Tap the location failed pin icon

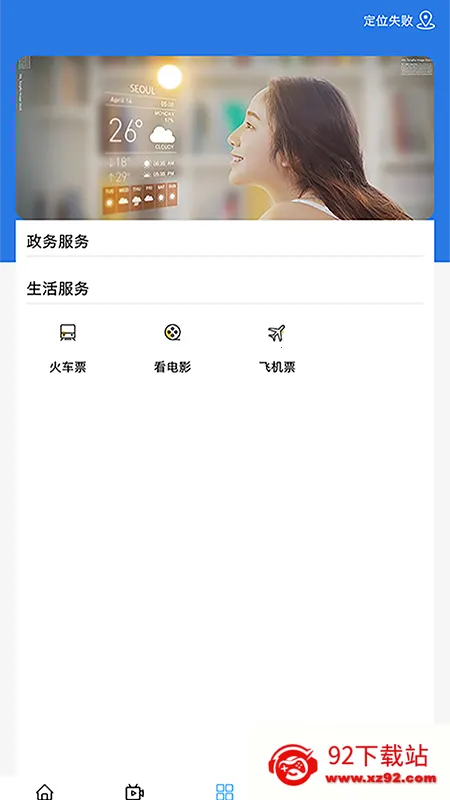coord(426,20)
